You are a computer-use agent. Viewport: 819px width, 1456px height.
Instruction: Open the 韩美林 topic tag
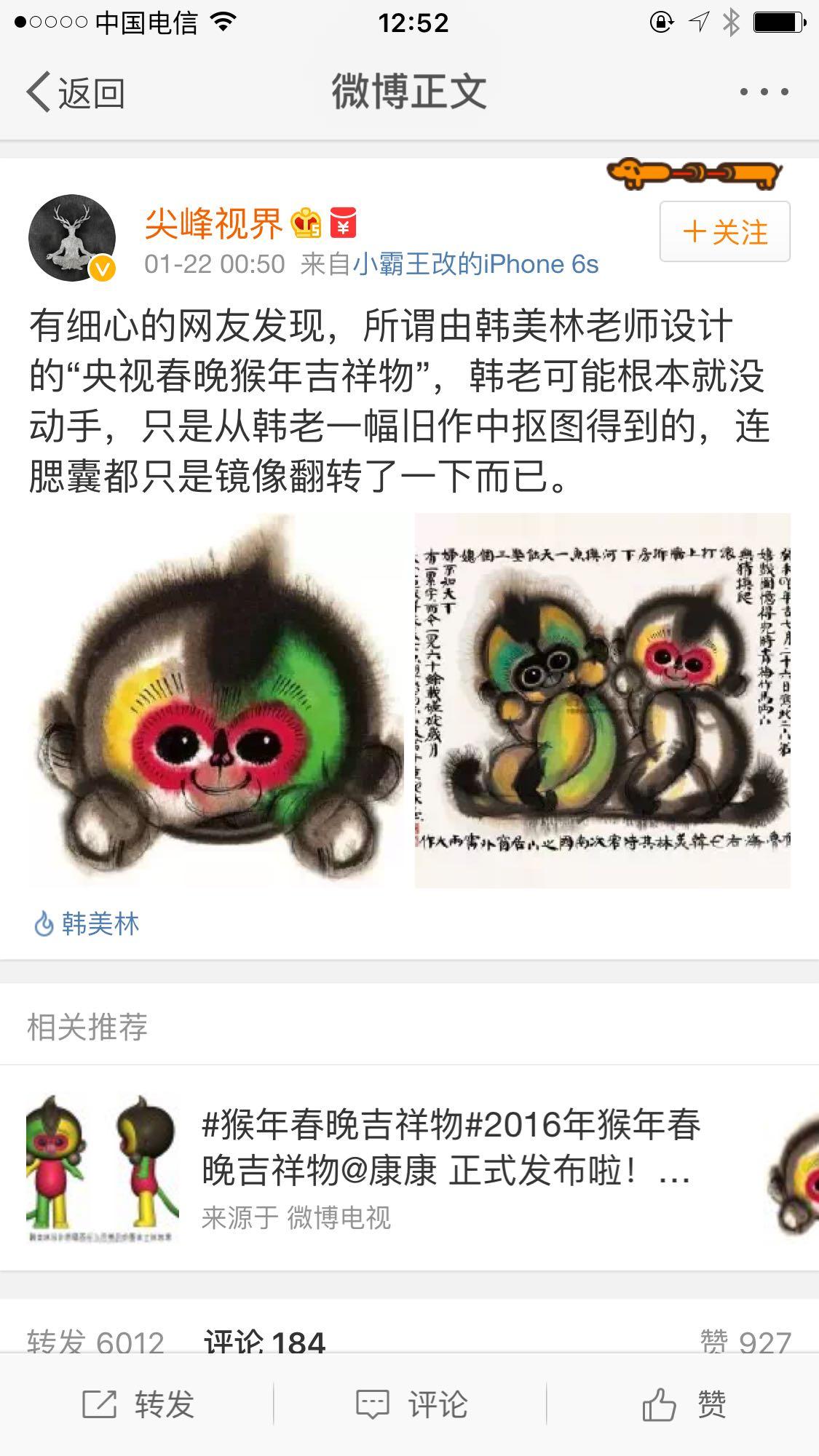pyautogui.click(x=87, y=924)
